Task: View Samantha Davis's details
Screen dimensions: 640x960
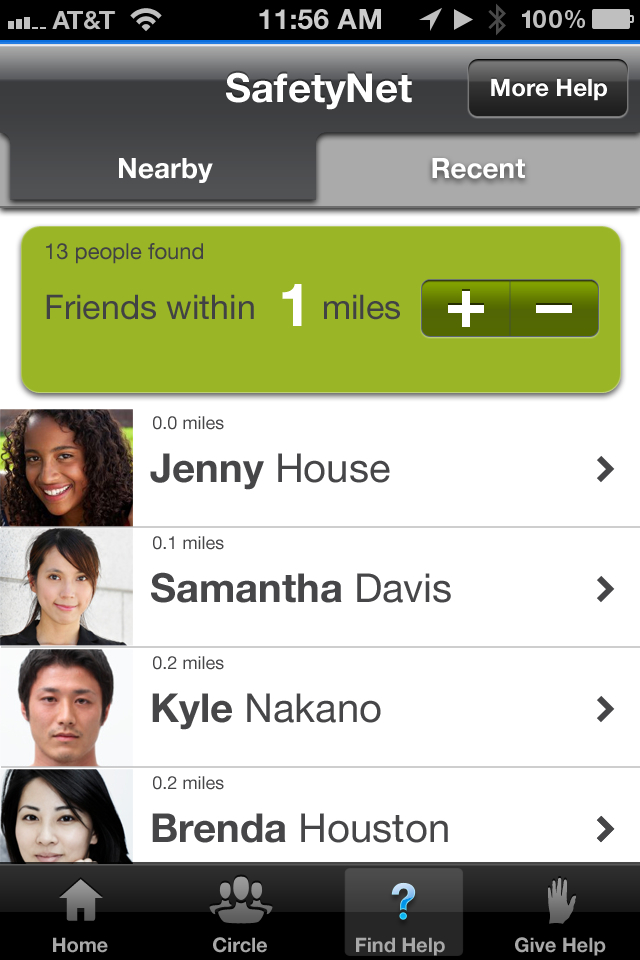Action: tap(320, 587)
